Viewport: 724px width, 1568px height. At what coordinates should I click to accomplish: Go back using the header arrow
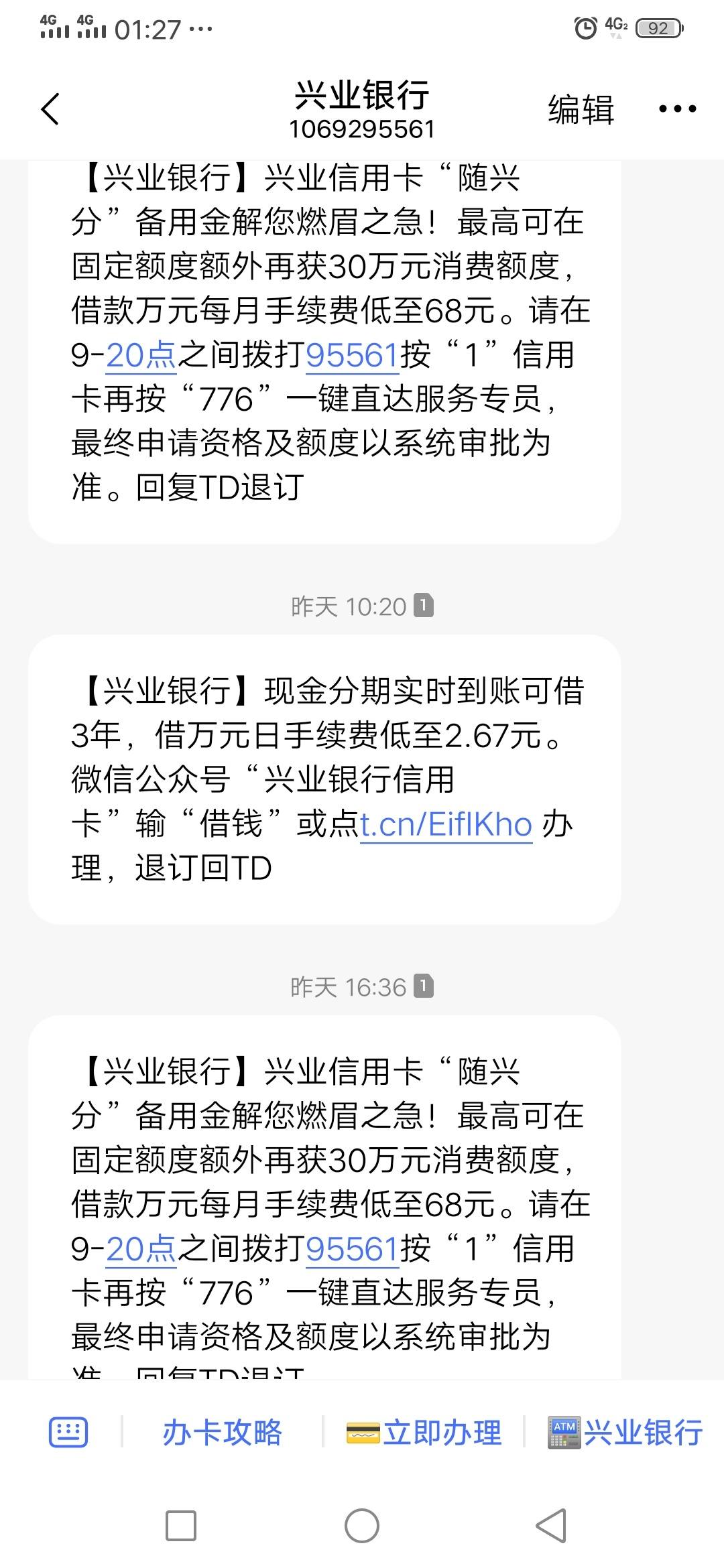point(50,109)
